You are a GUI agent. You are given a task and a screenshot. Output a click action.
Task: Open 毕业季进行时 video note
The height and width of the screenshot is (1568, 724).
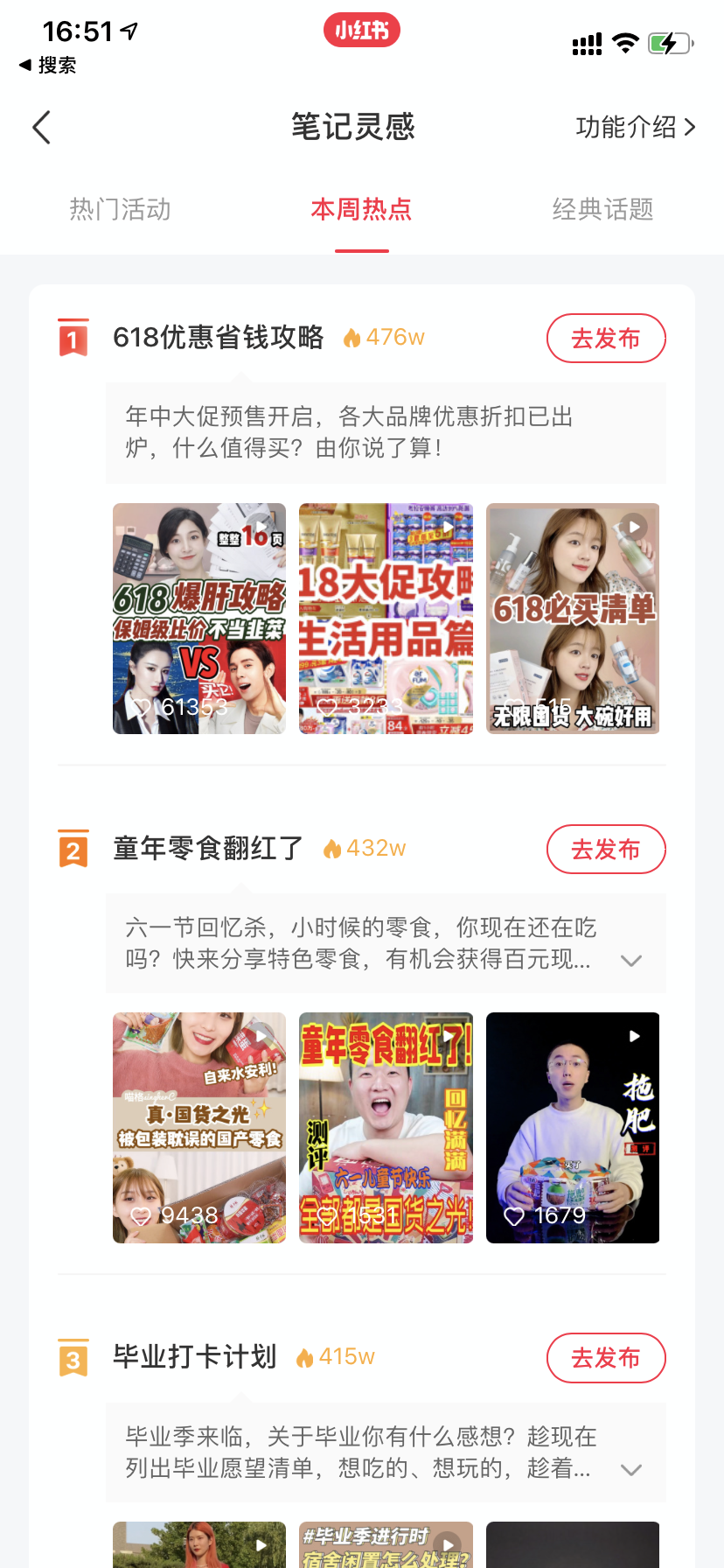click(x=386, y=1545)
